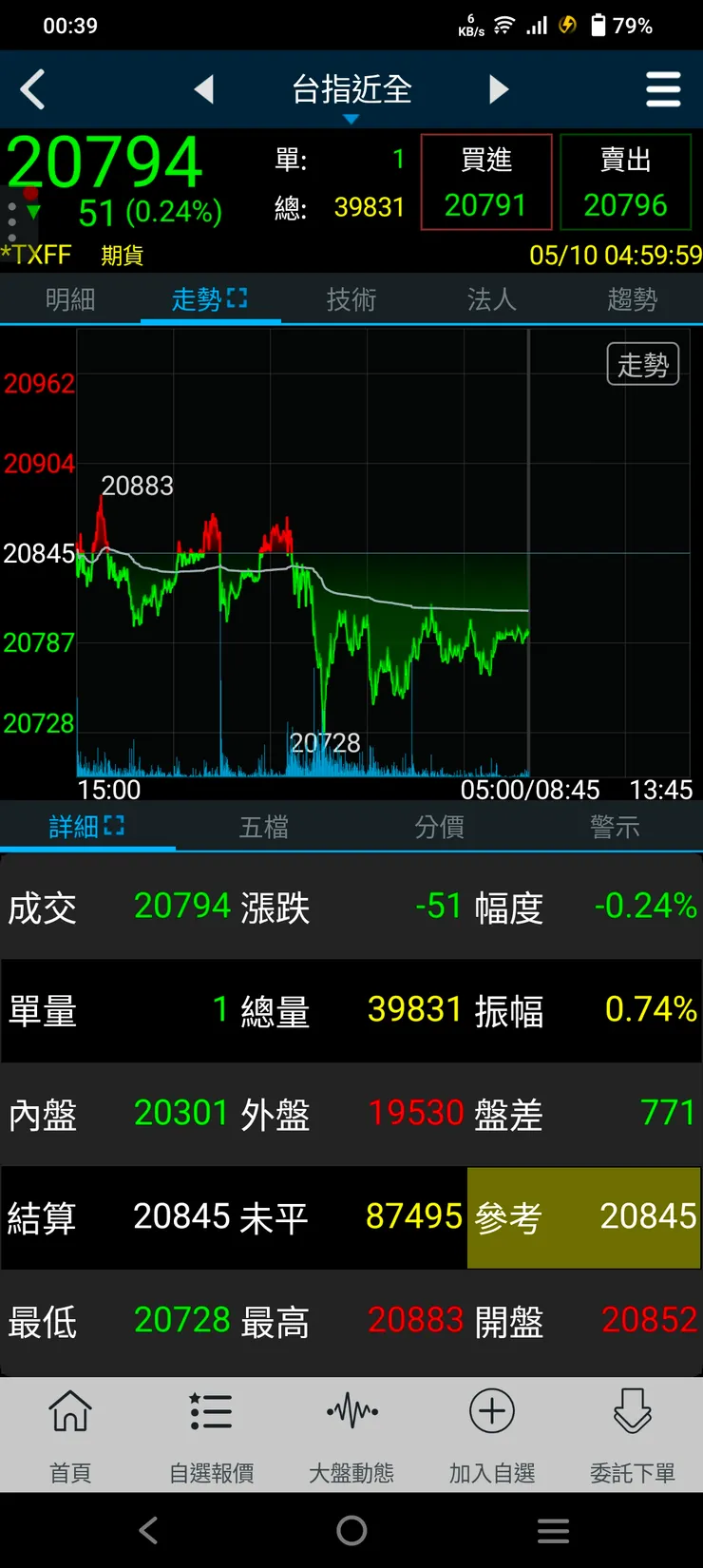
Task: Tap the 買進 buy price button
Action: click(x=486, y=182)
